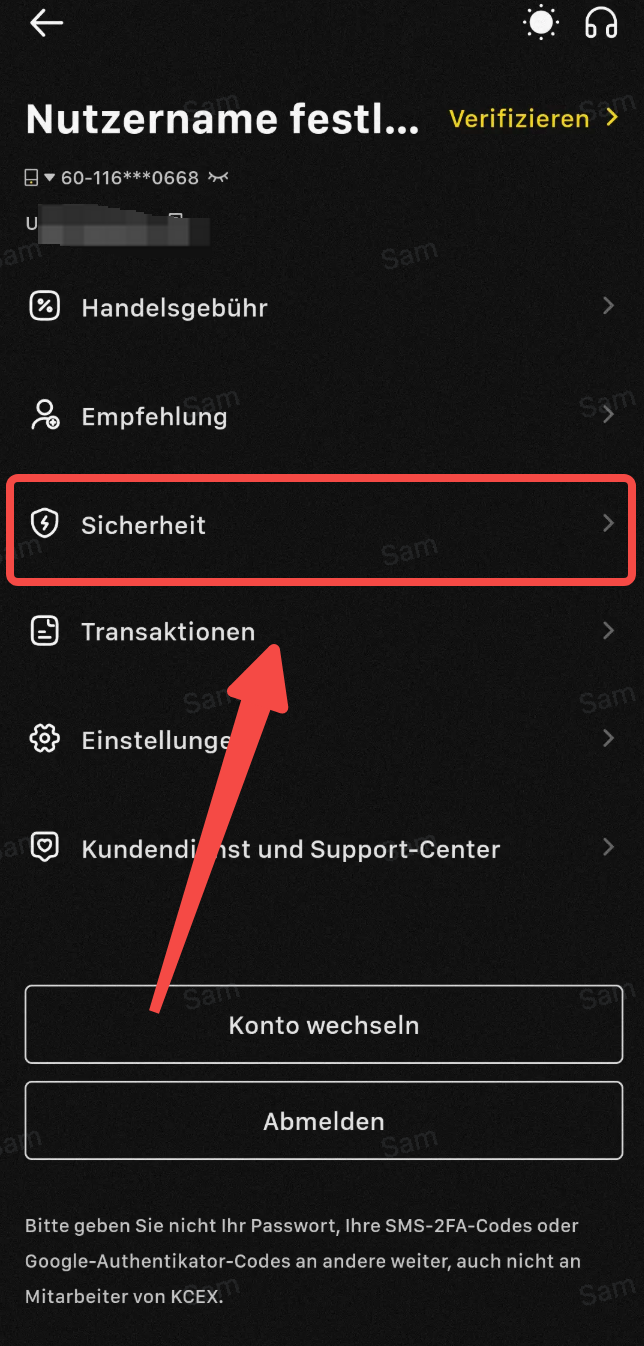Open customer support headset icon
This screenshot has width=644, height=1346.
pyautogui.click(x=601, y=24)
